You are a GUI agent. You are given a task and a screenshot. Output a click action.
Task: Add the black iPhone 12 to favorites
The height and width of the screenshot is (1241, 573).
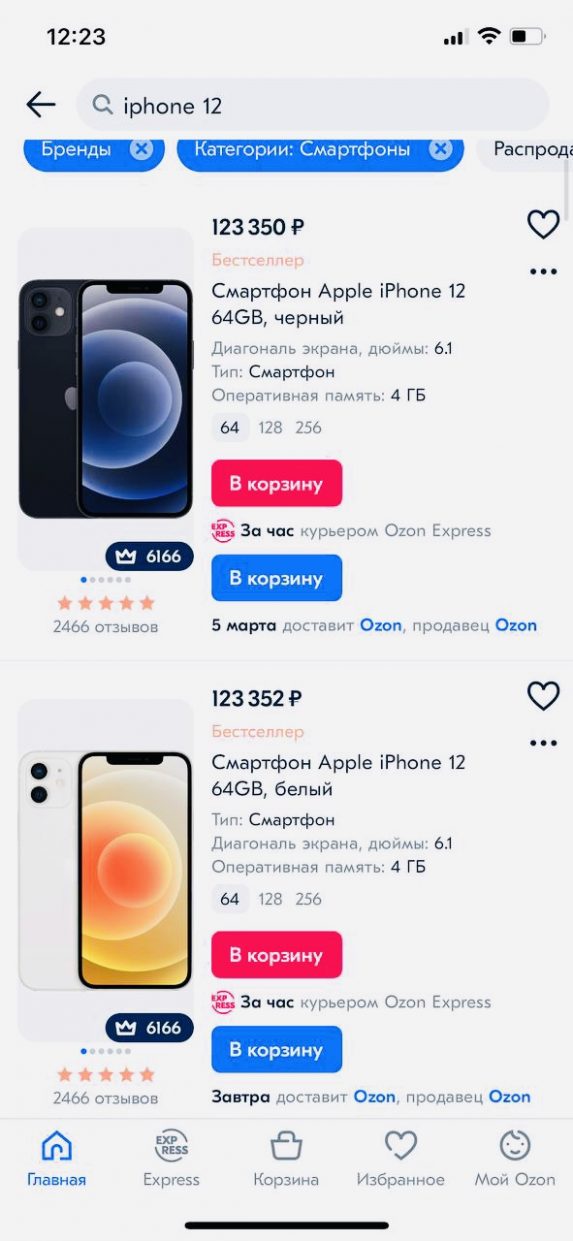pyautogui.click(x=543, y=225)
